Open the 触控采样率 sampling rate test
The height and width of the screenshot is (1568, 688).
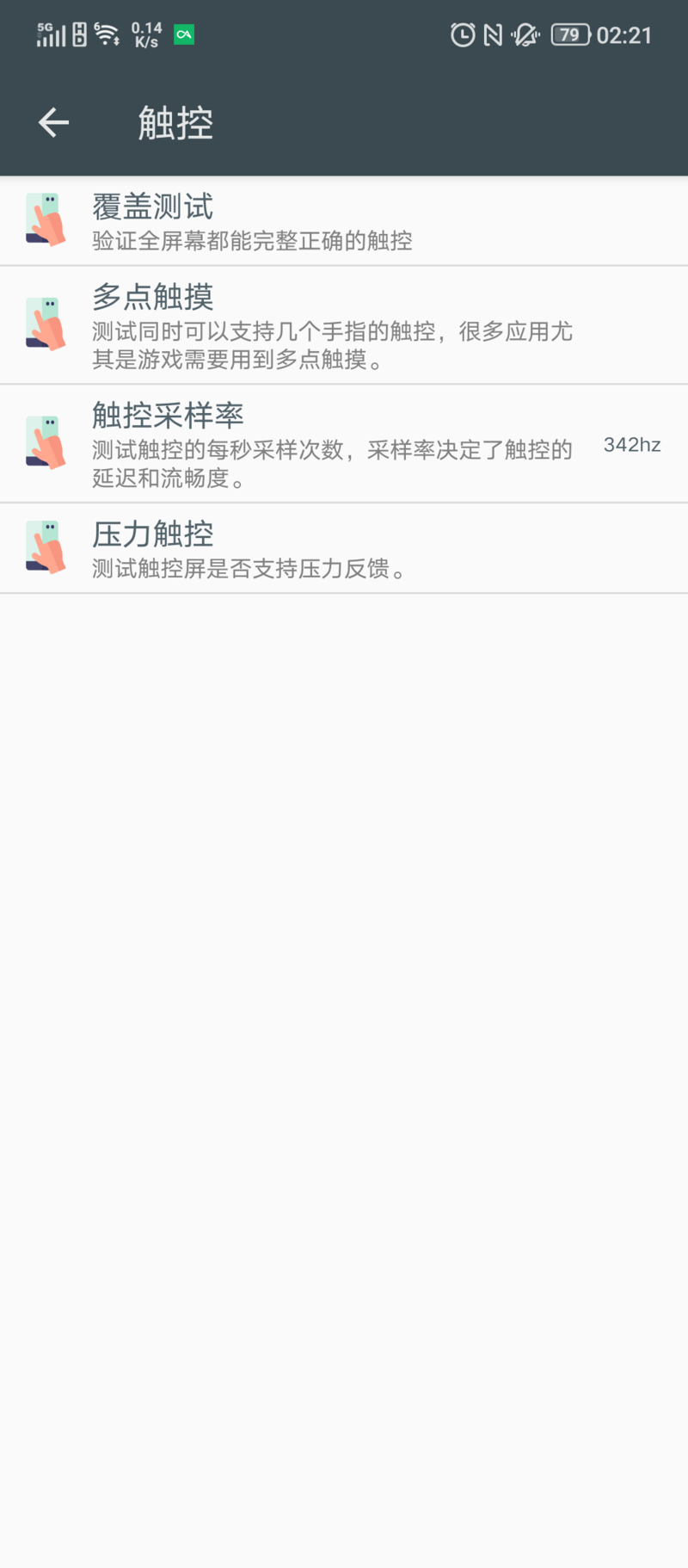[x=344, y=443]
